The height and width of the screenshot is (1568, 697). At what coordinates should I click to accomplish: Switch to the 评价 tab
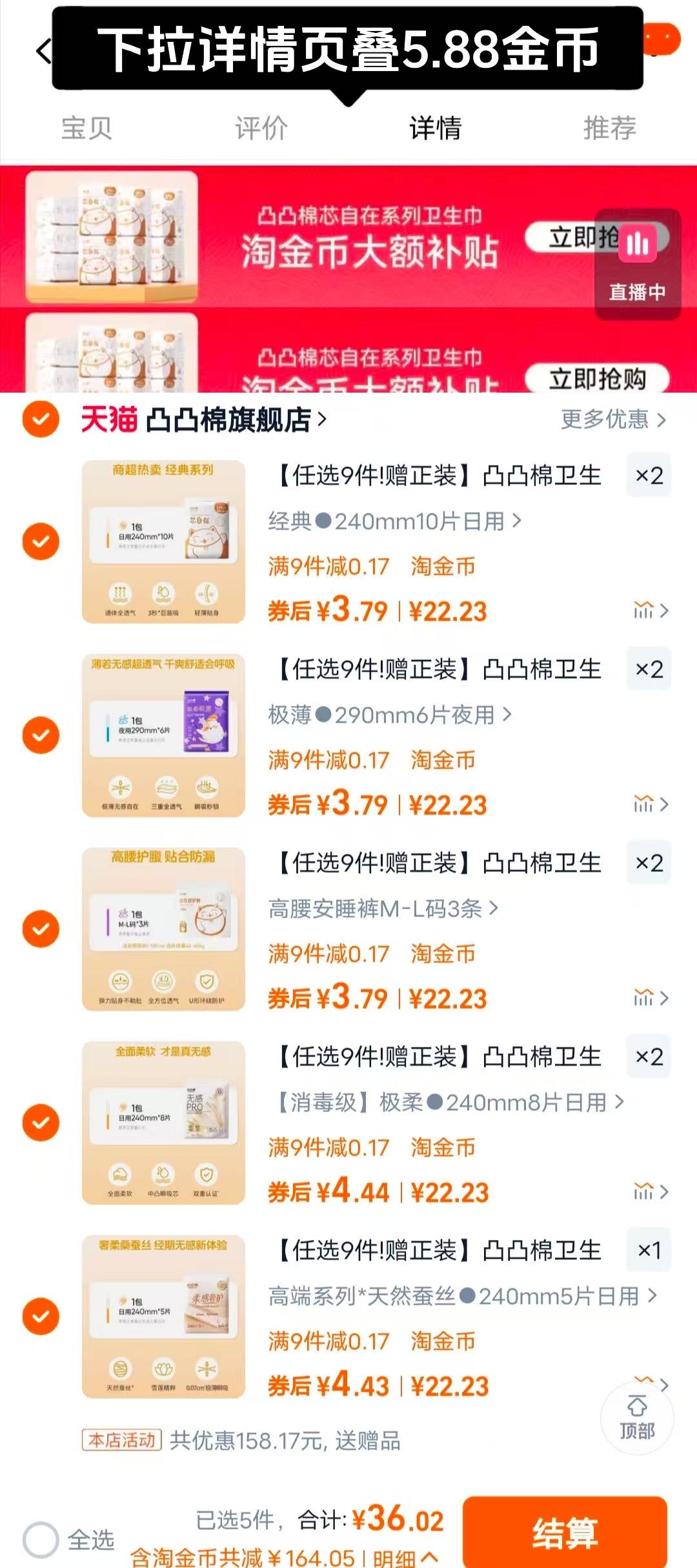261,129
